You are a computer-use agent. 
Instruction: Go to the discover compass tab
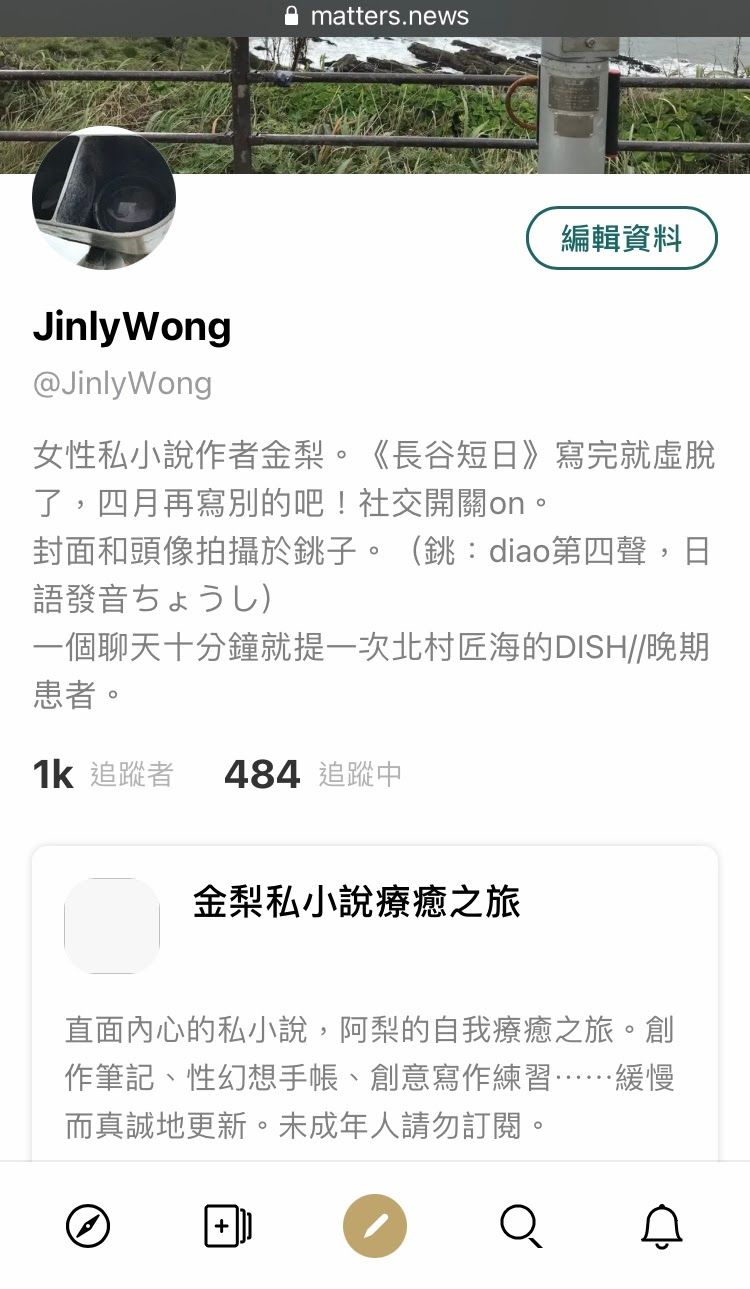pos(88,1226)
